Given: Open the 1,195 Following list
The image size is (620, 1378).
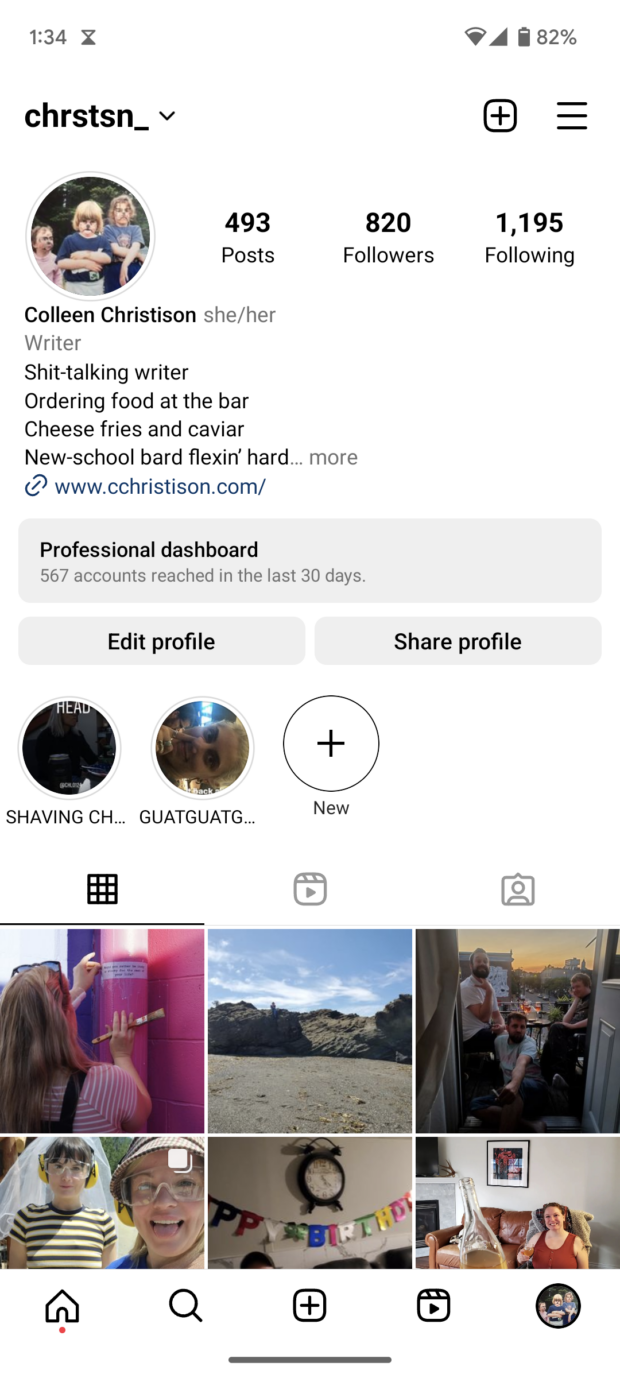Looking at the screenshot, I should point(529,237).
